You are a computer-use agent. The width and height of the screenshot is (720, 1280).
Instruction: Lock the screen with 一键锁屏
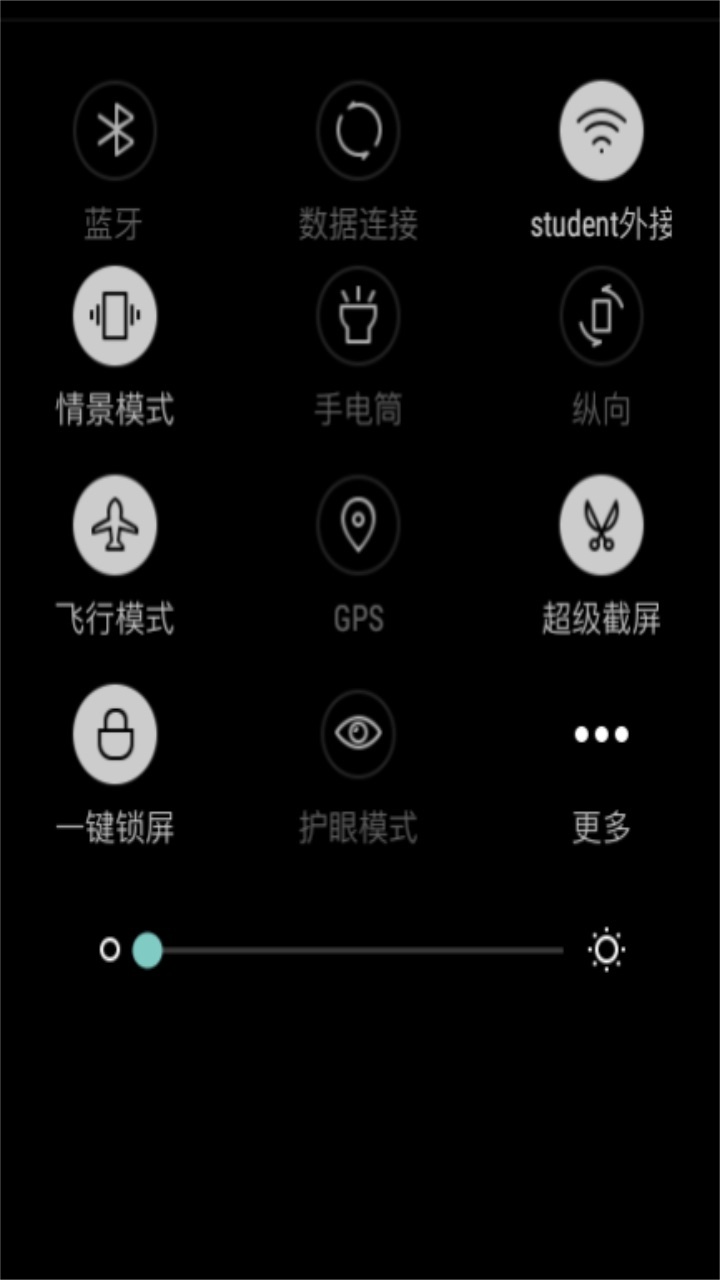click(x=114, y=733)
